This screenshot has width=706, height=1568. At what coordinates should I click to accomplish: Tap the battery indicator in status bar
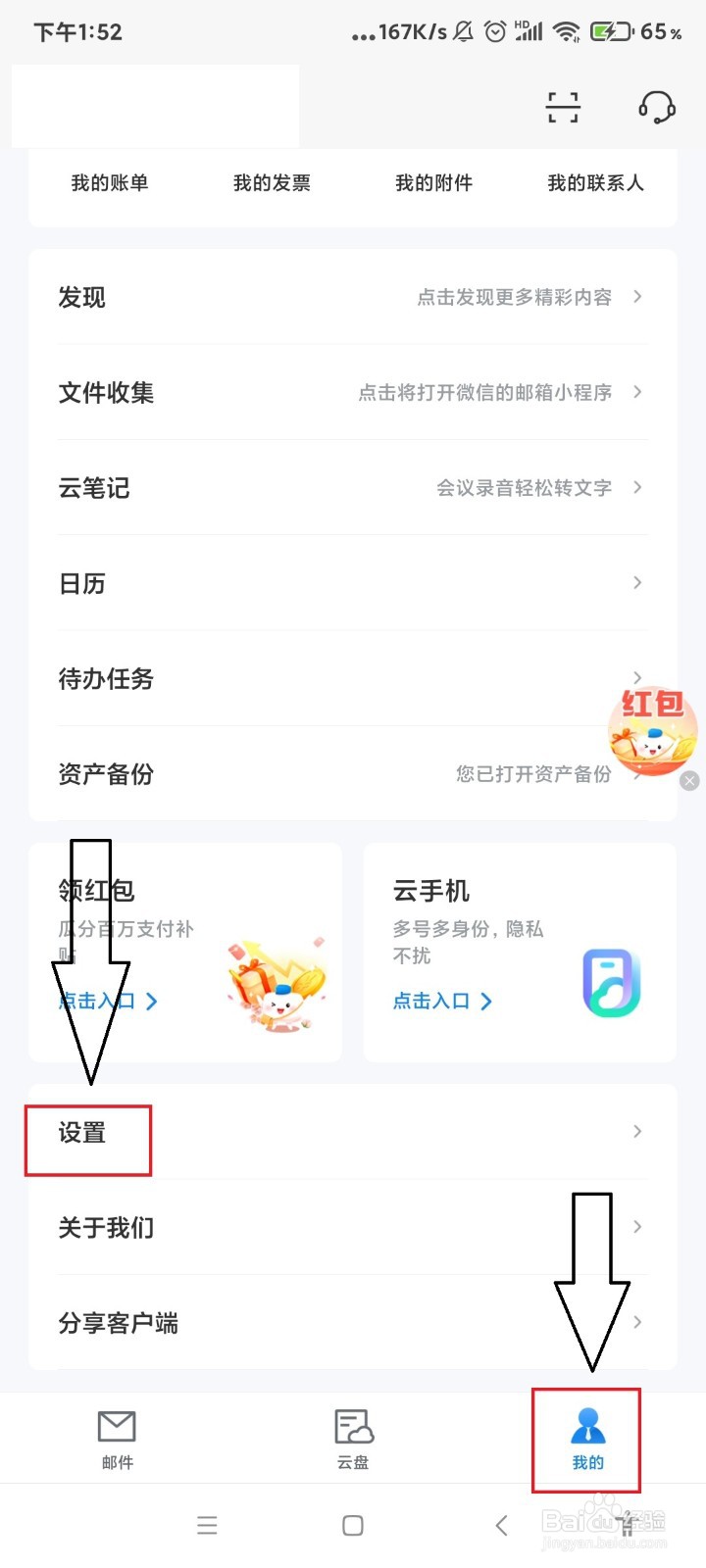click(x=609, y=30)
